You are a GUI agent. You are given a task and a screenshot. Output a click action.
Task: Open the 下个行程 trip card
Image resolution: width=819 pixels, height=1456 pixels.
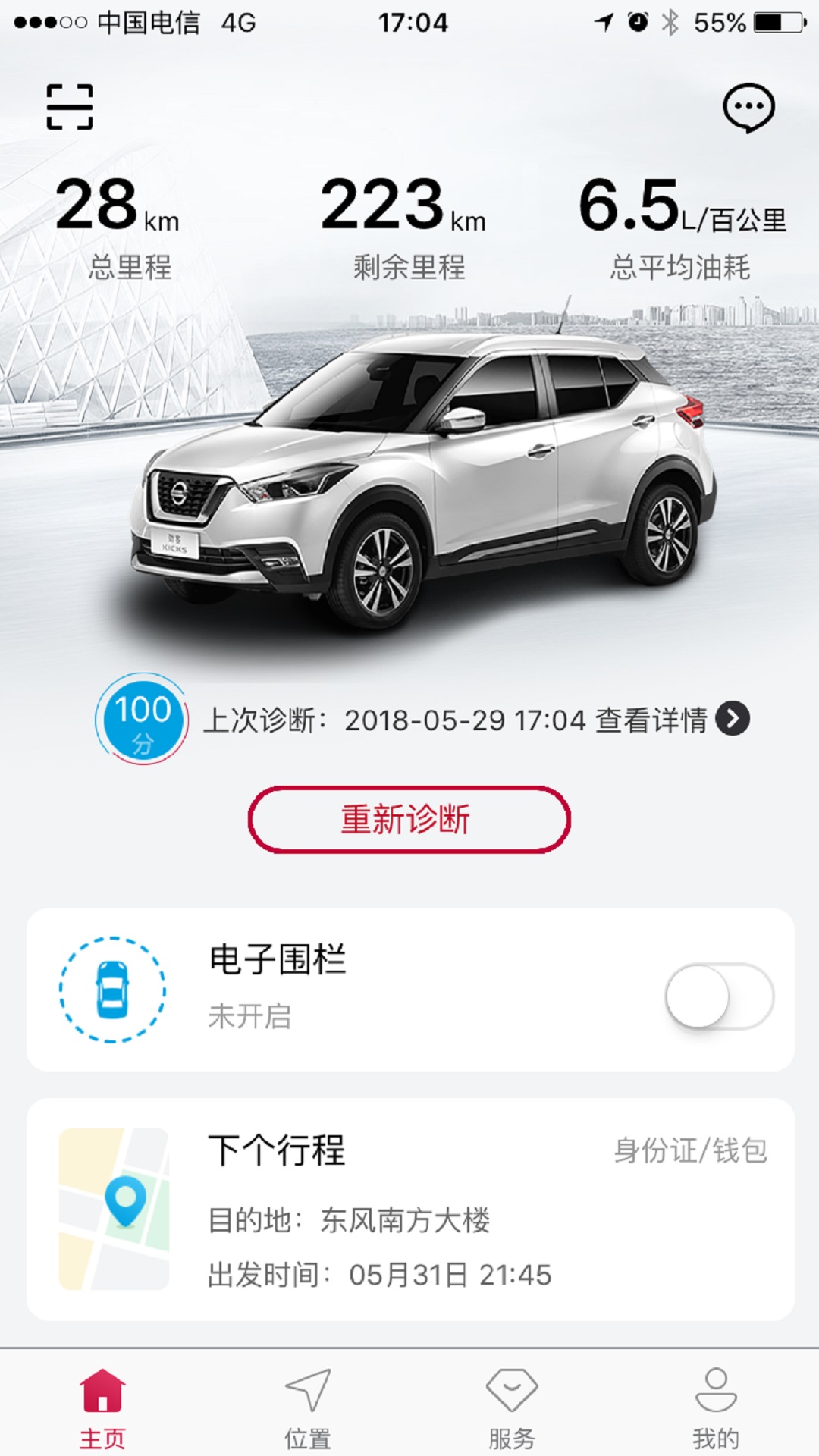pos(409,1210)
